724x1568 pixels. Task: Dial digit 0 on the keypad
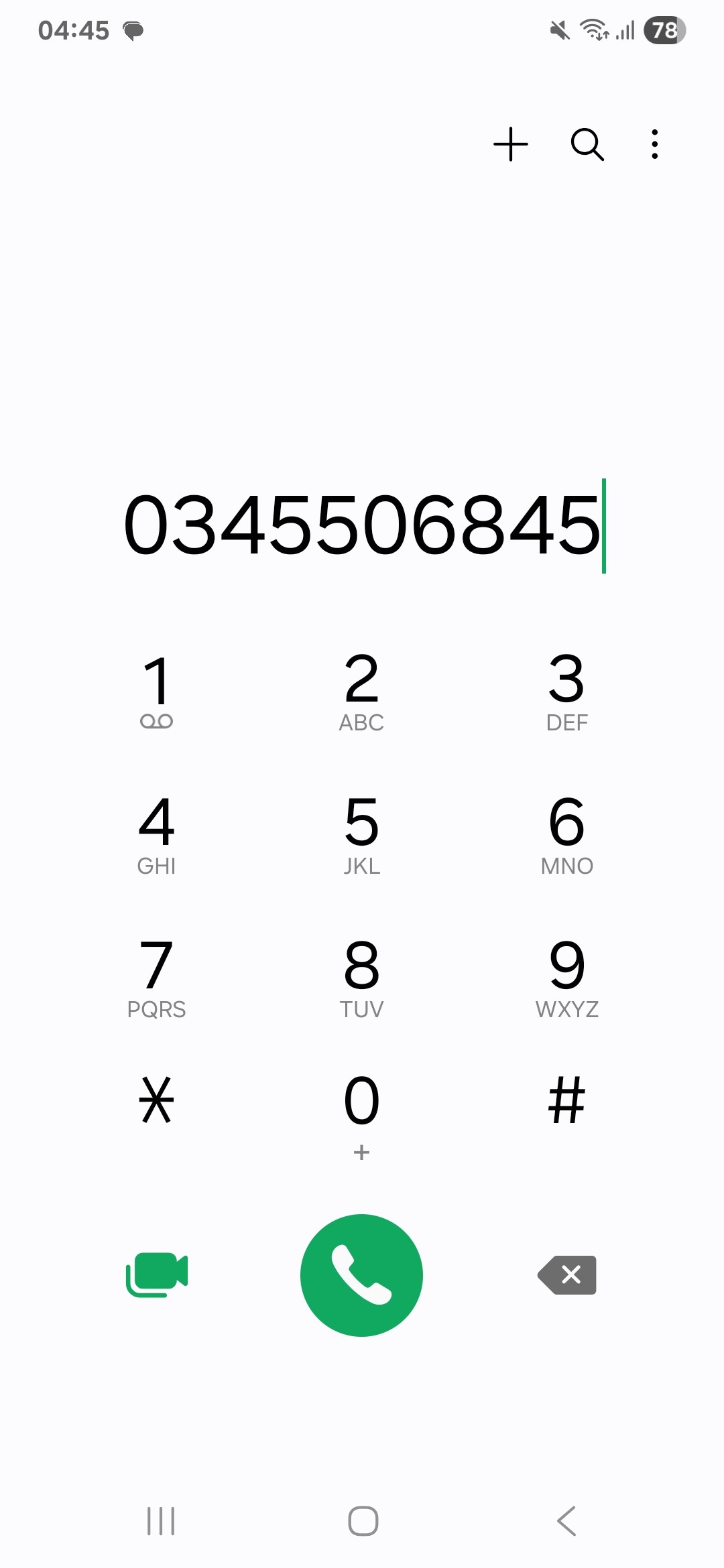click(362, 1112)
